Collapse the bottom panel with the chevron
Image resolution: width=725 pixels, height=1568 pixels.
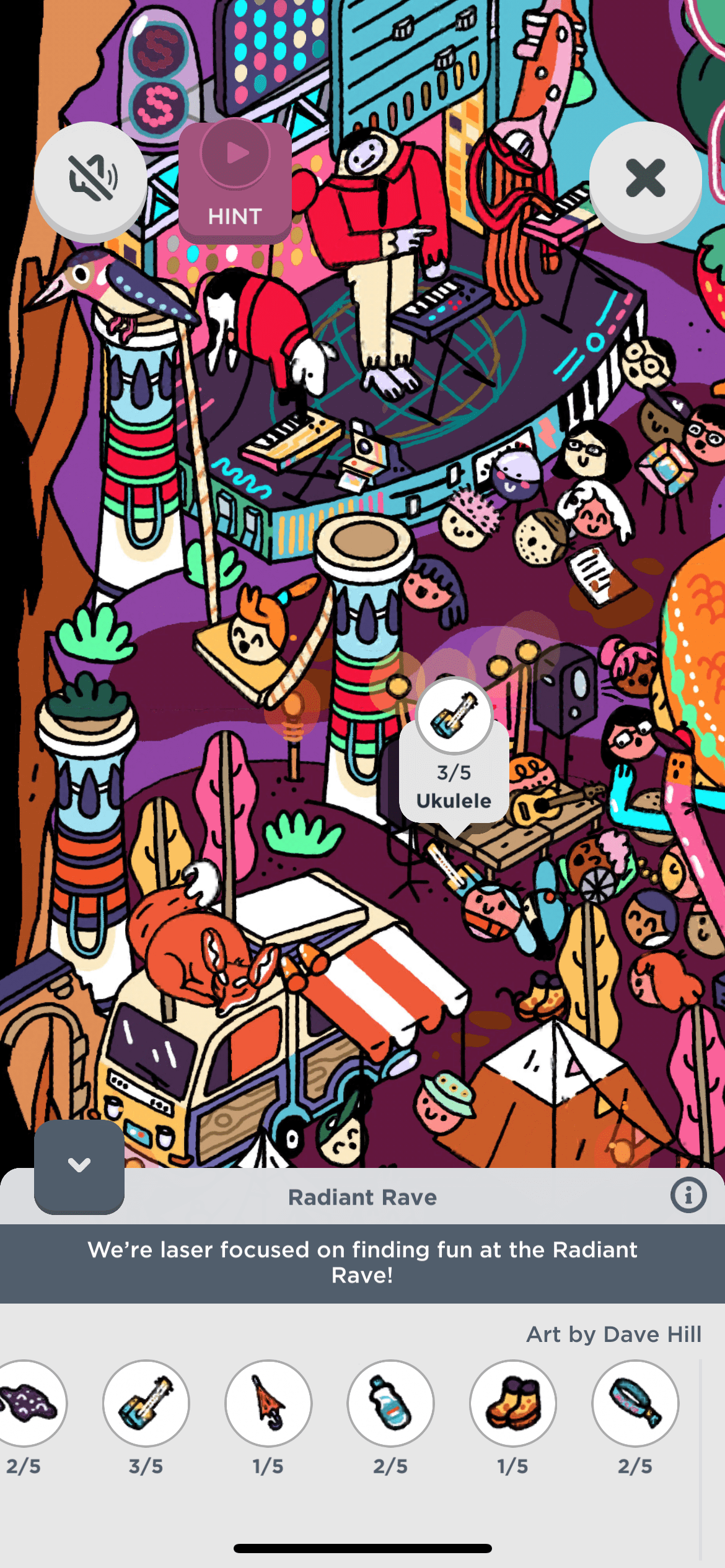click(79, 1165)
